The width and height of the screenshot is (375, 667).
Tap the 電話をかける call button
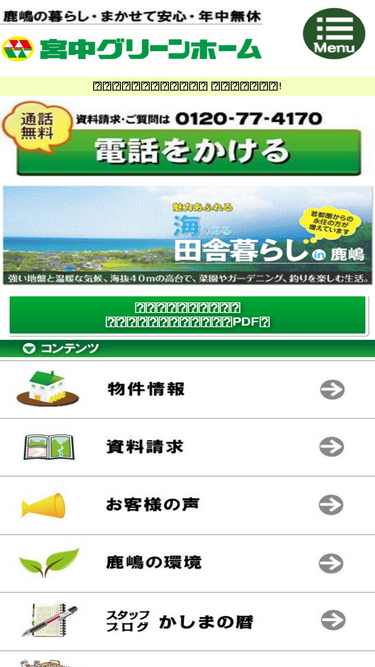[189, 152]
